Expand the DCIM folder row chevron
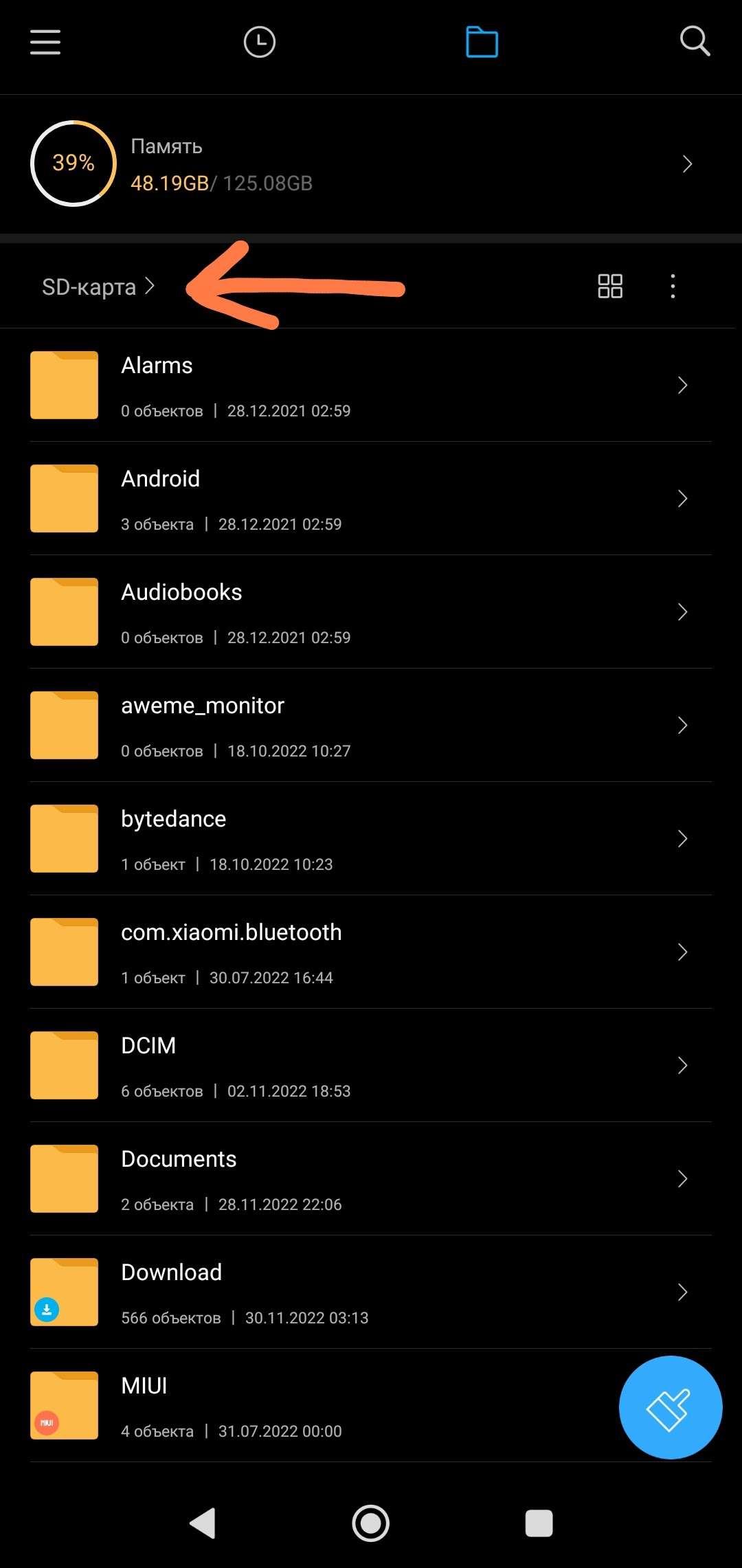The image size is (742, 1568). coord(682,1065)
